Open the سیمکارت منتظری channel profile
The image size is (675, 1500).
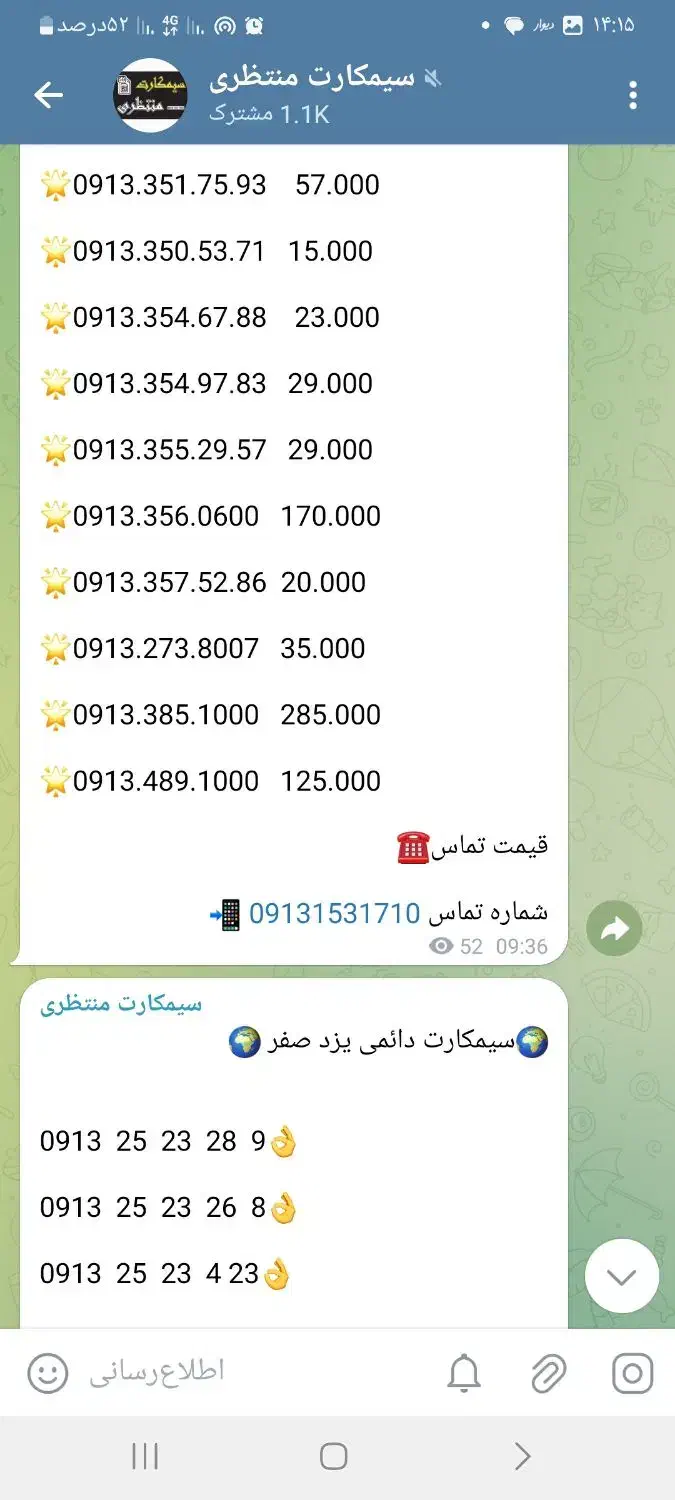coord(310,95)
